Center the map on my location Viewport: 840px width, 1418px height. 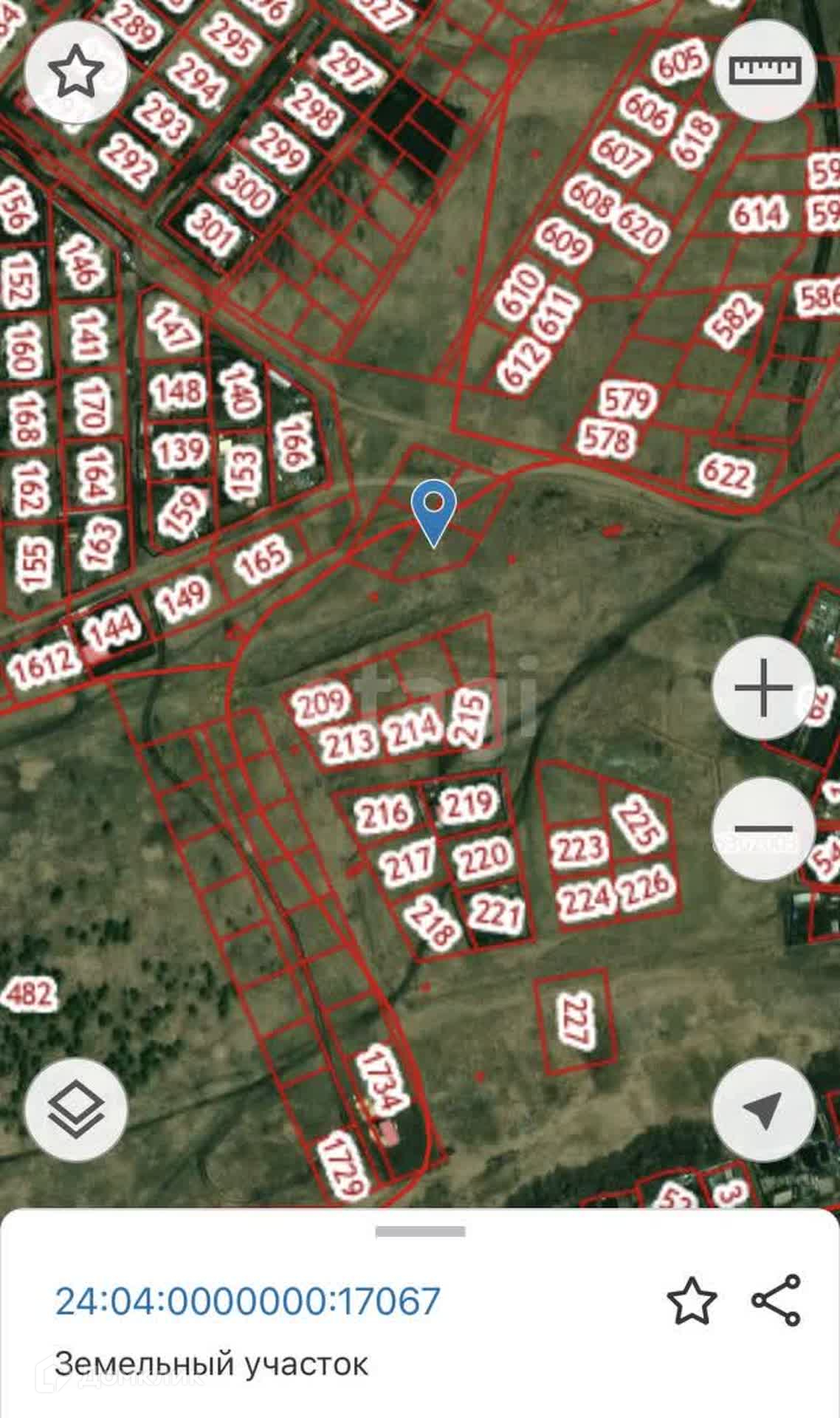point(763,1110)
